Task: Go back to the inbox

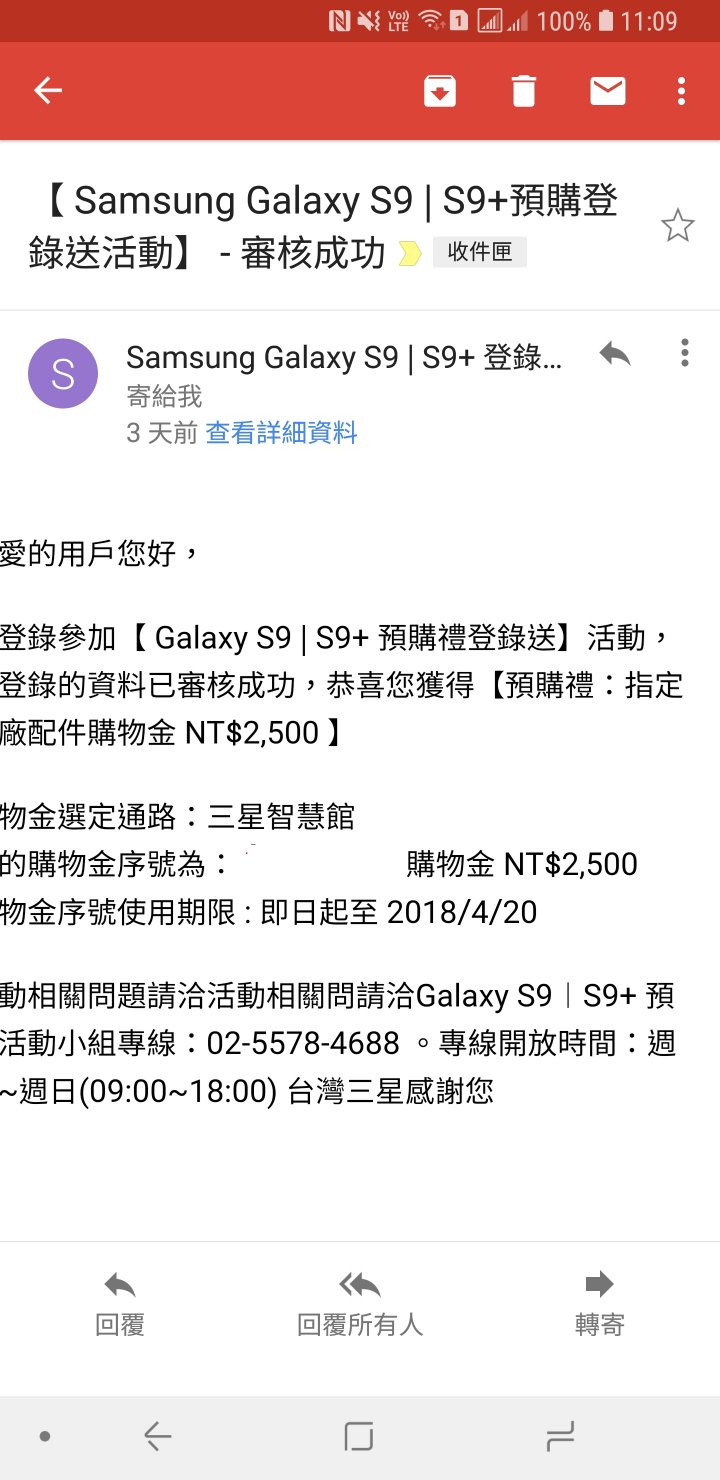Action: (x=48, y=91)
